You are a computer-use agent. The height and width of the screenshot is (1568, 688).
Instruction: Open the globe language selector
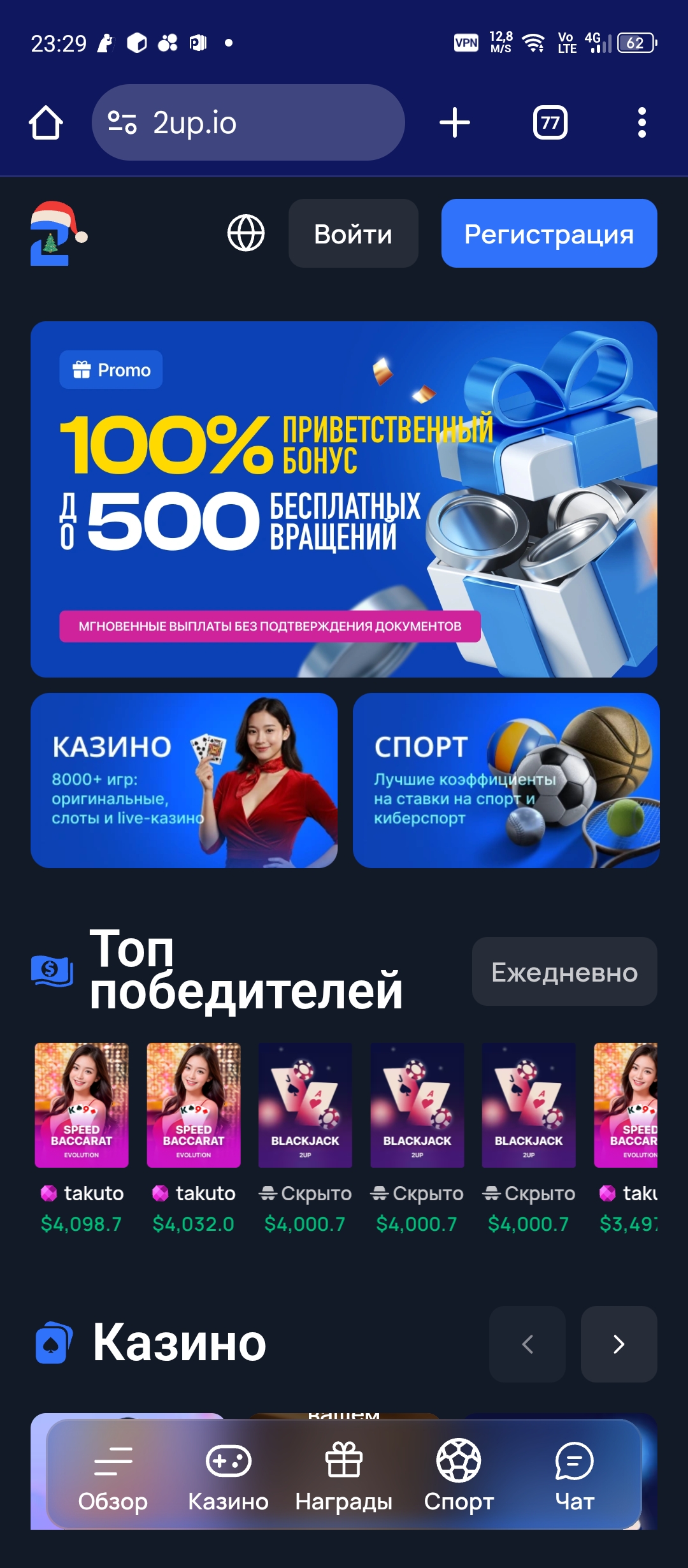(246, 233)
